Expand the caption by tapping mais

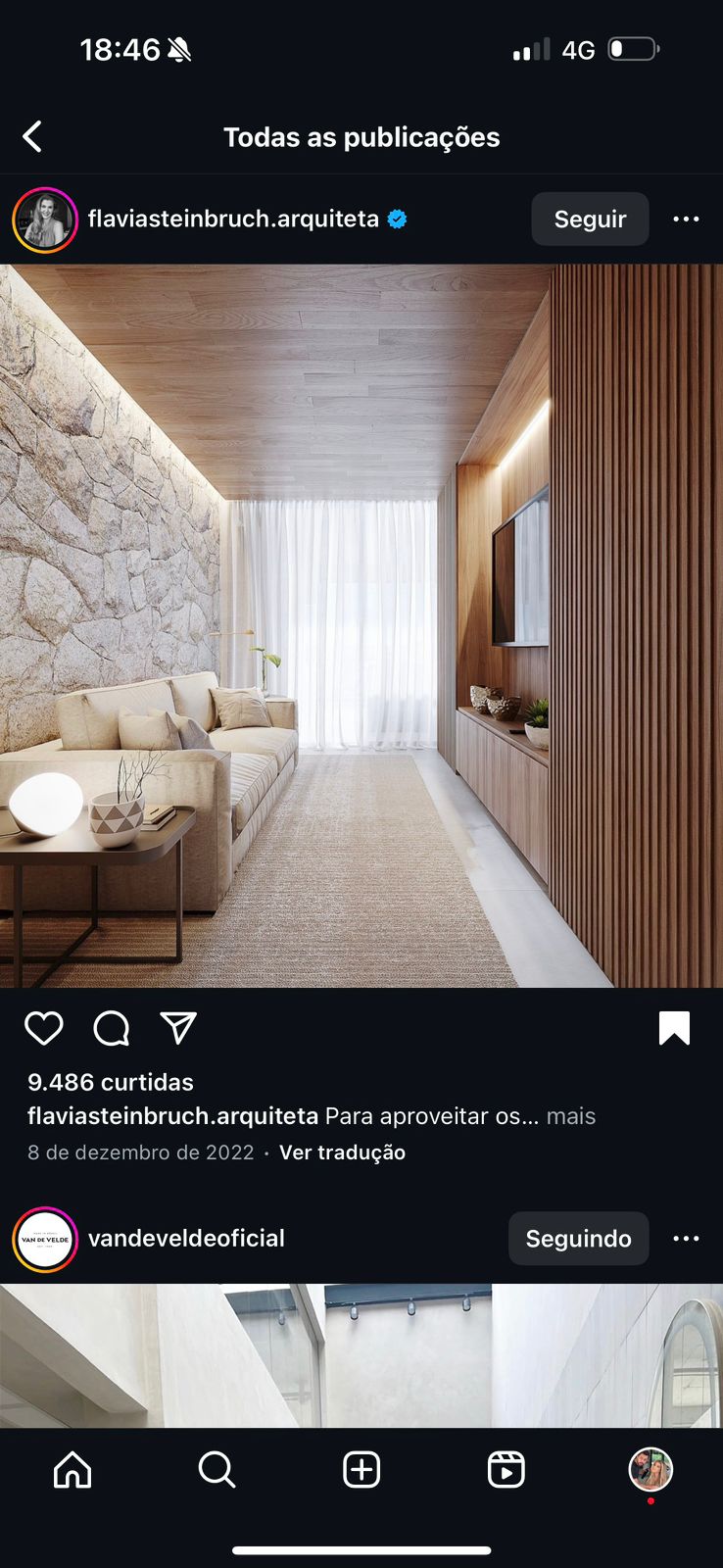[x=571, y=1116]
